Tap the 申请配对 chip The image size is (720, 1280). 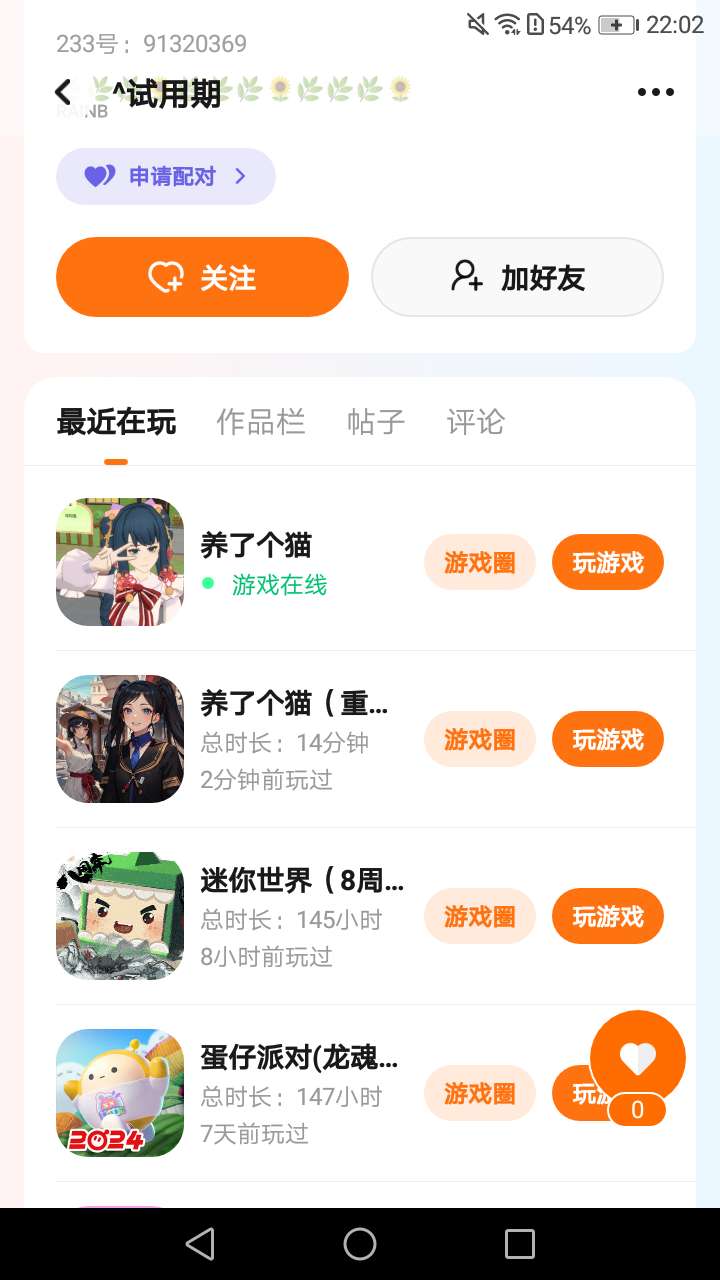pos(166,177)
